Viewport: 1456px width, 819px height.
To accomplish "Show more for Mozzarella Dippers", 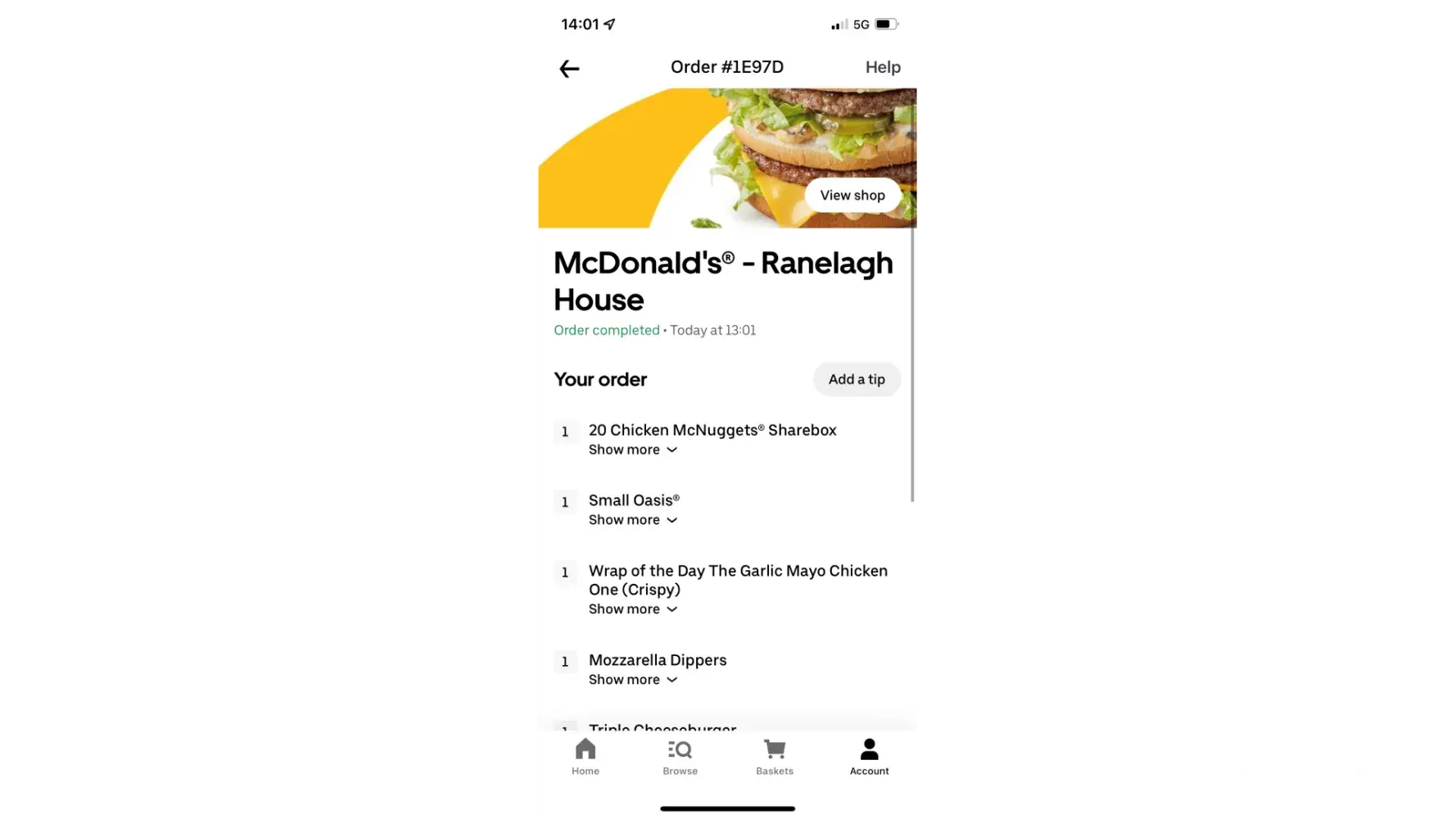I will 632,680.
